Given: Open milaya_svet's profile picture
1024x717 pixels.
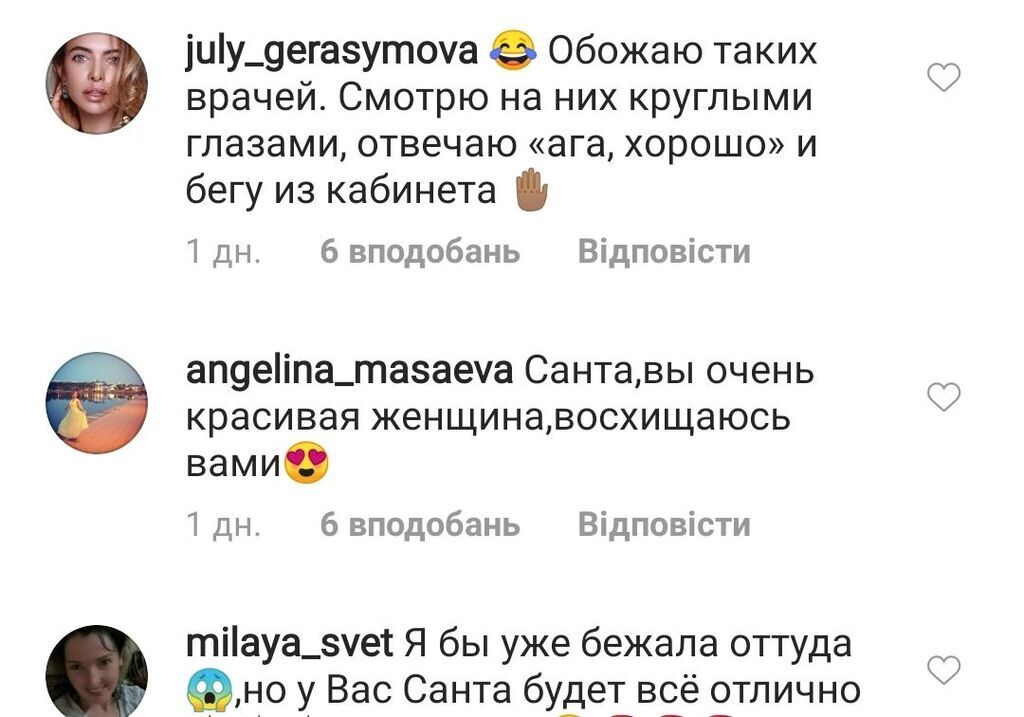Looking at the screenshot, I should 97,672.
